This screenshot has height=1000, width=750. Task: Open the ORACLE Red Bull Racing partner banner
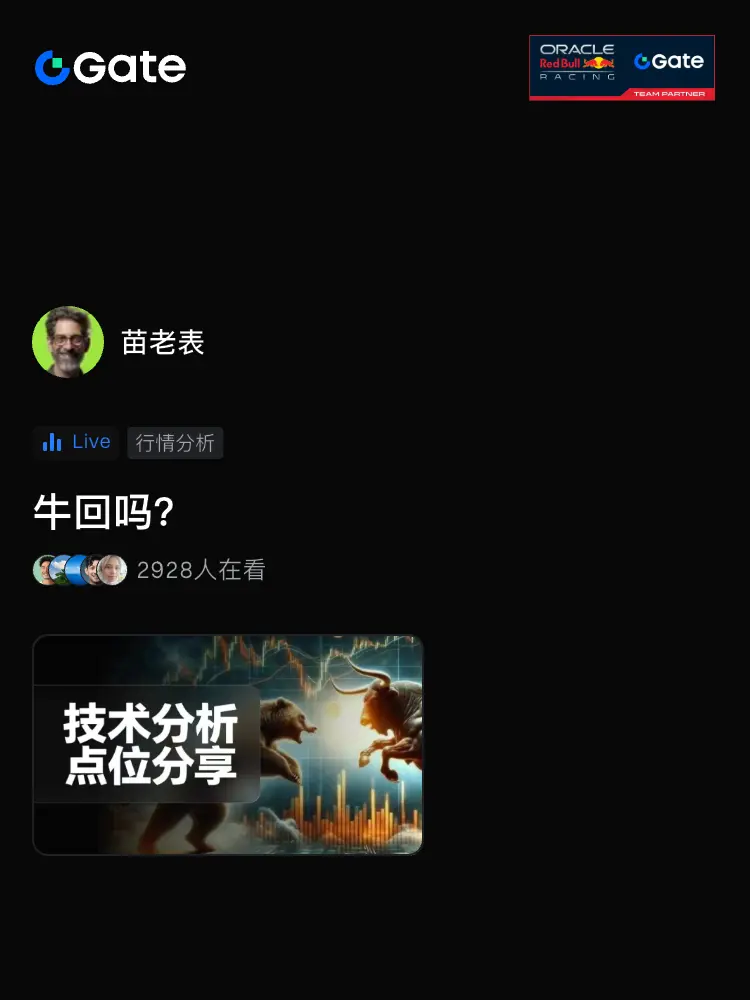coord(622,65)
